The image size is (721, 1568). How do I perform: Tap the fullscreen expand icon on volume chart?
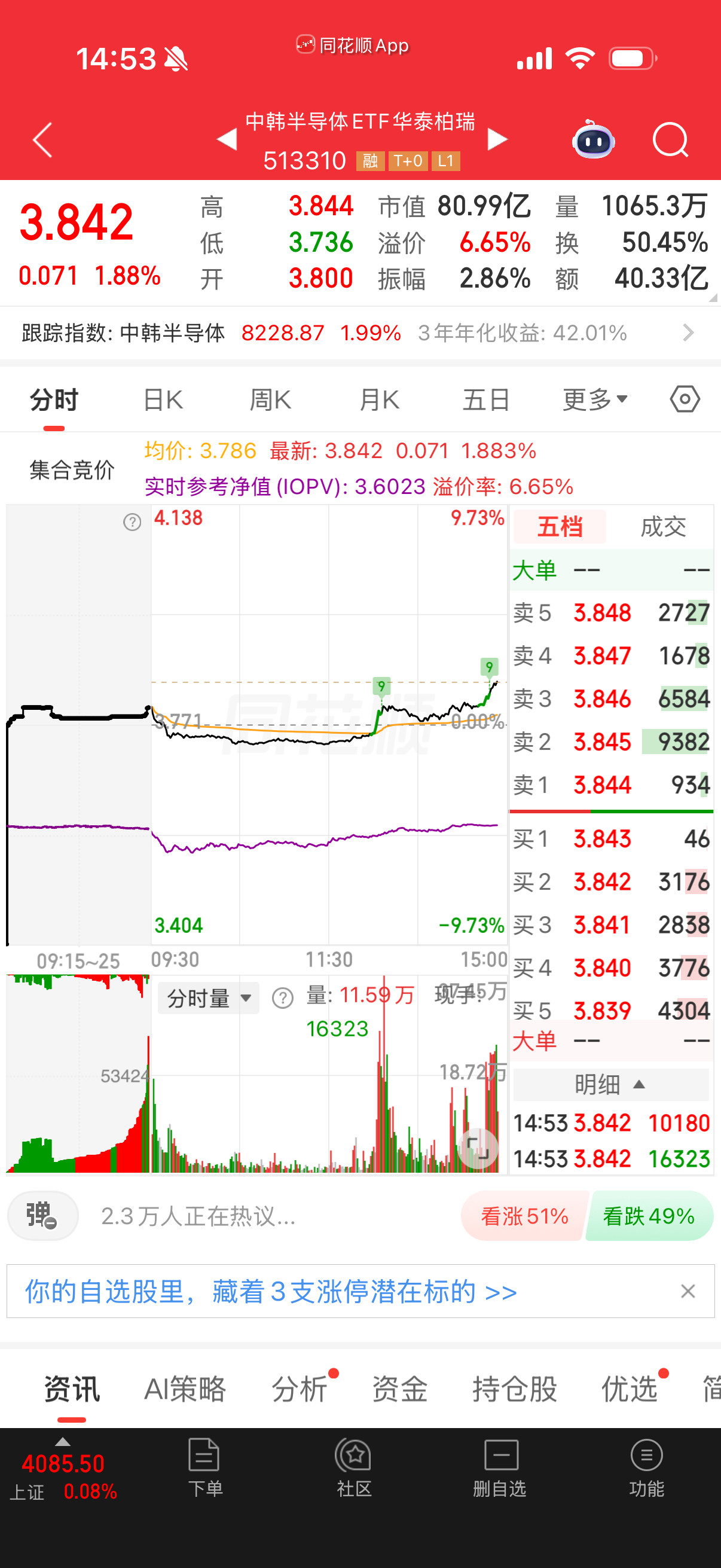click(x=479, y=1149)
